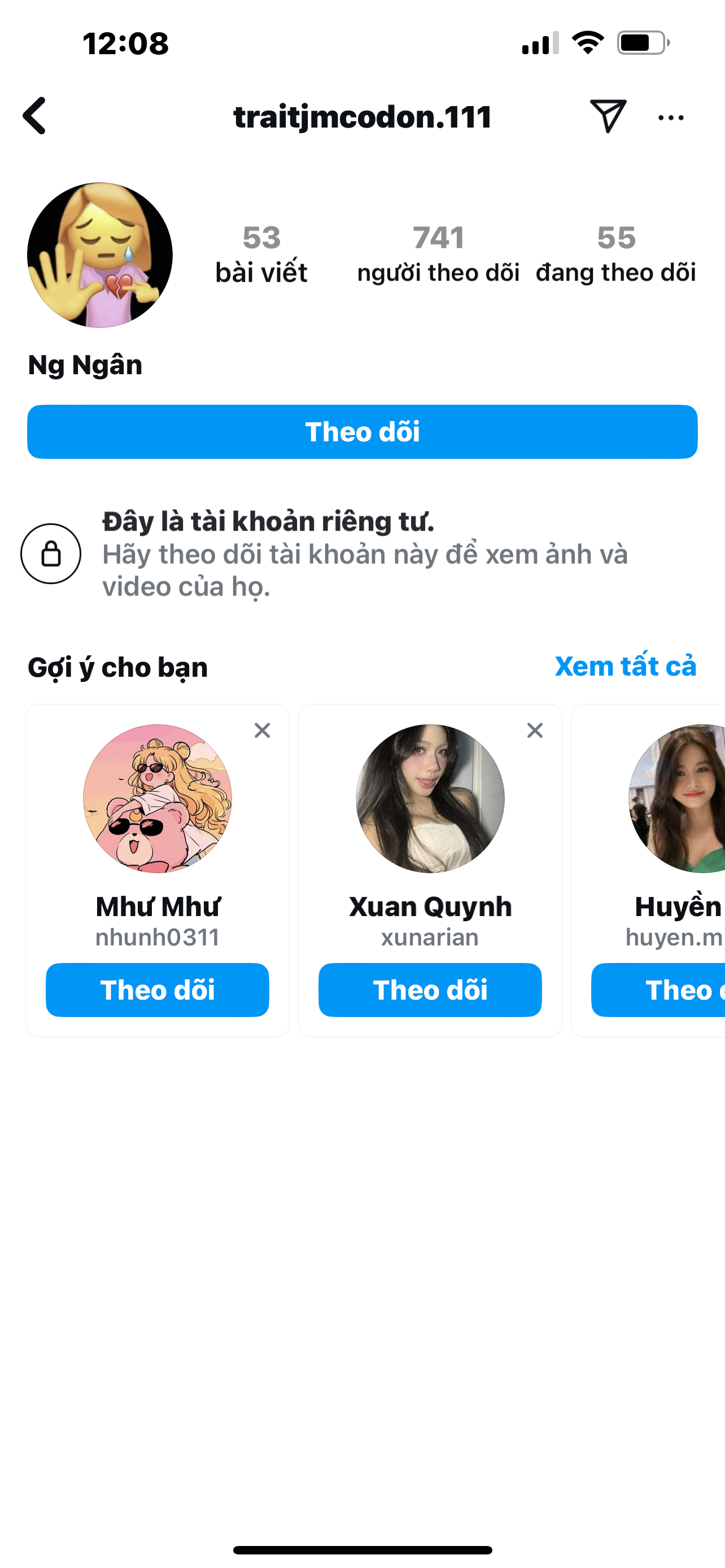Viewport: 725px width, 1568px height.
Task: Open Xem tất cả suggestions link
Action: click(625, 666)
